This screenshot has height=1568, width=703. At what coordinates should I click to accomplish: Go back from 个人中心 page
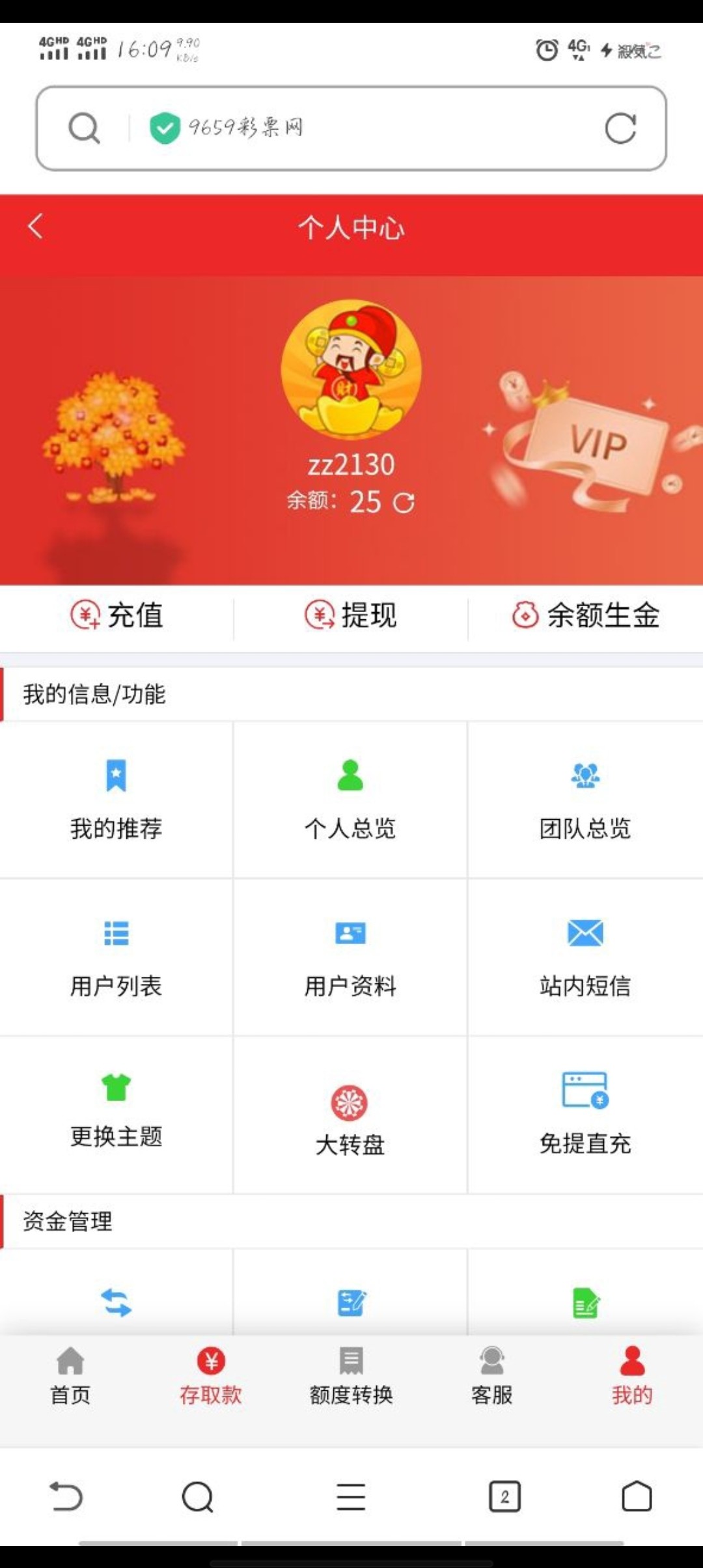pos(36,227)
